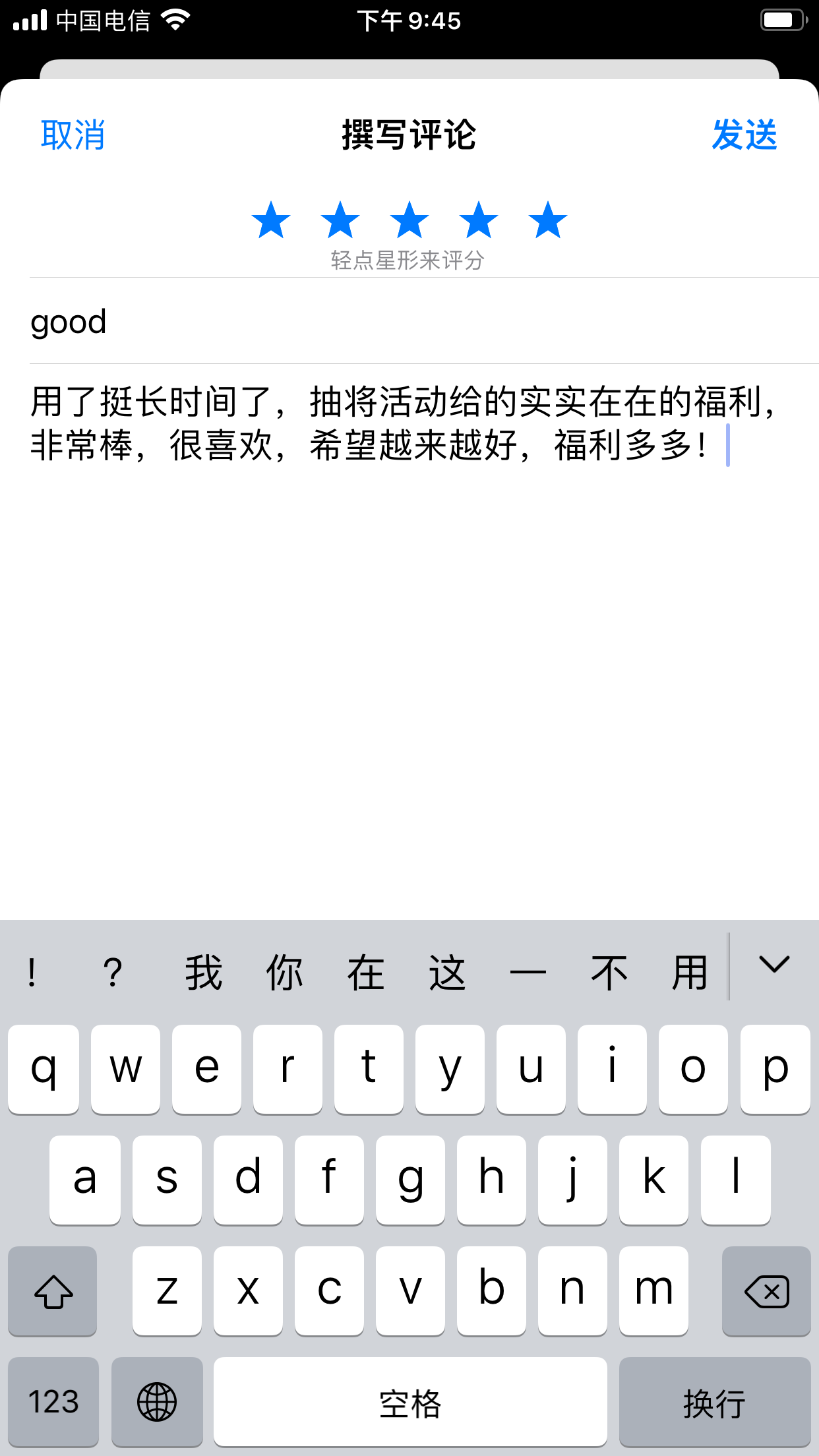Edit the review title field "good"
The height and width of the screenshot is (1456, 819).
coord(424,321)
